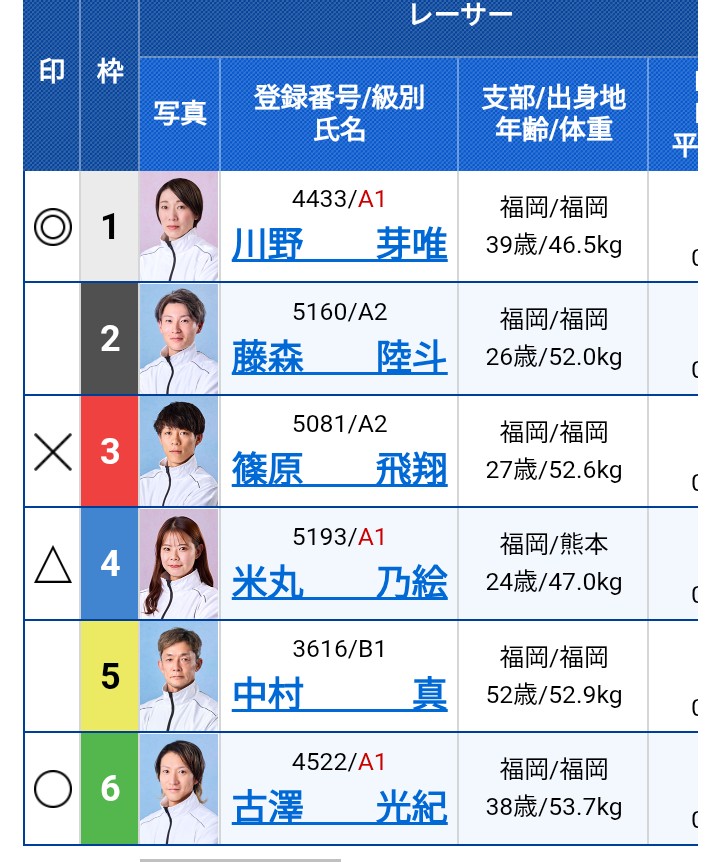The image size is (720, 862).
Task: Select the レーサー header tab
Action: tap(460, 15)
